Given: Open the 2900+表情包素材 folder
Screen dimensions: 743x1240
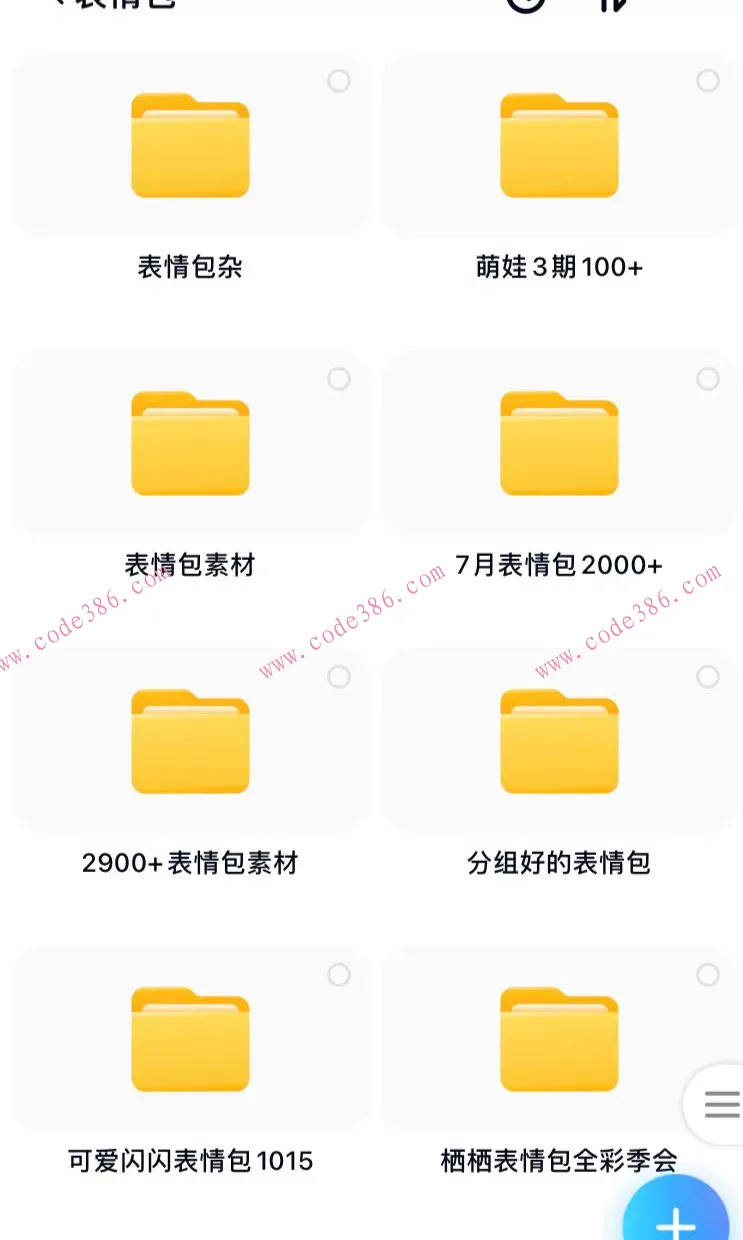Looking at the screenshot, I should pyautogui.click(x=190, y=740).
